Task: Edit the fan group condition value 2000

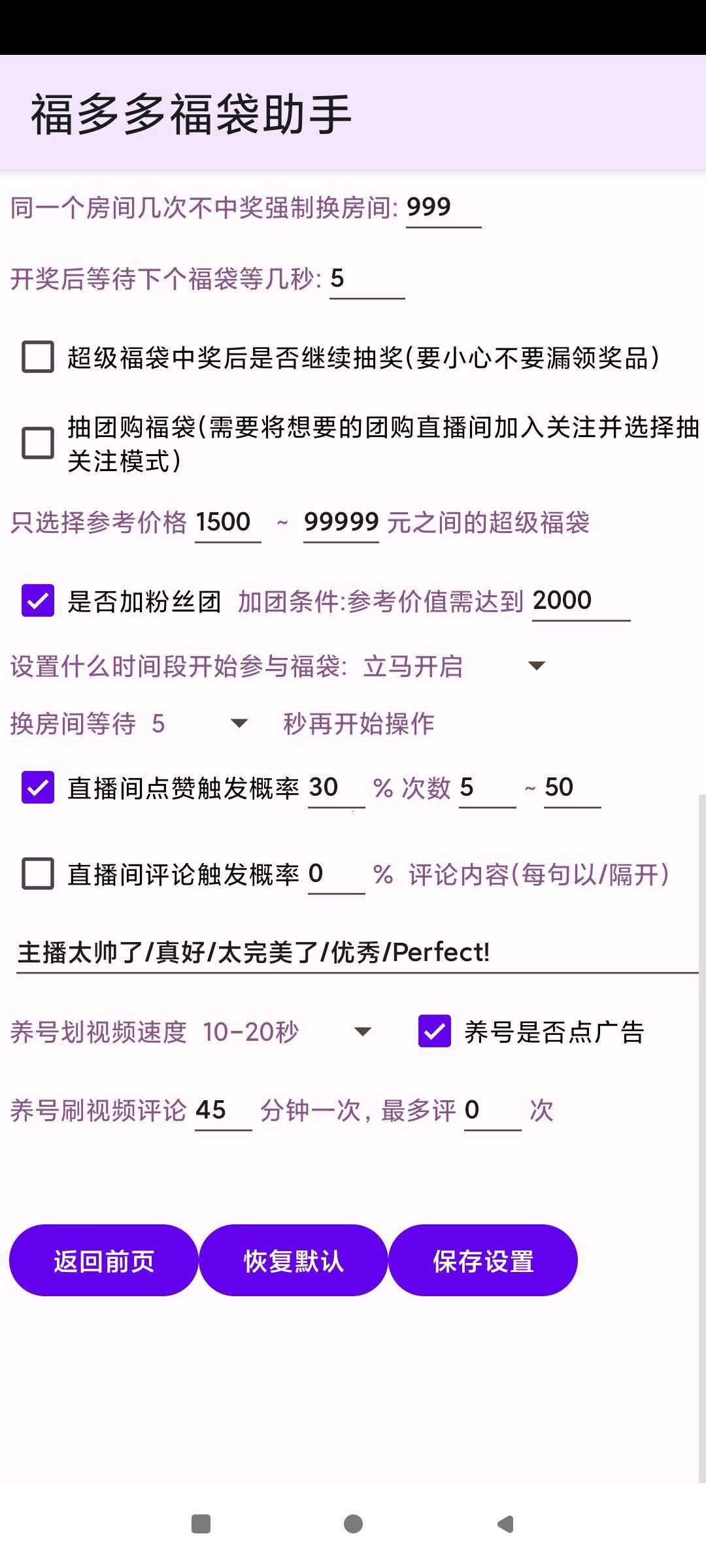Action: coord(581,600)
